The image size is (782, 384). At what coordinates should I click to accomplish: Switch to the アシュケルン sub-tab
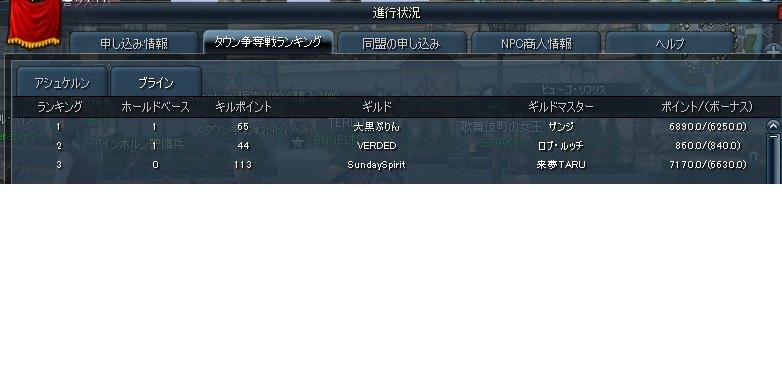[x=62, y=82]
